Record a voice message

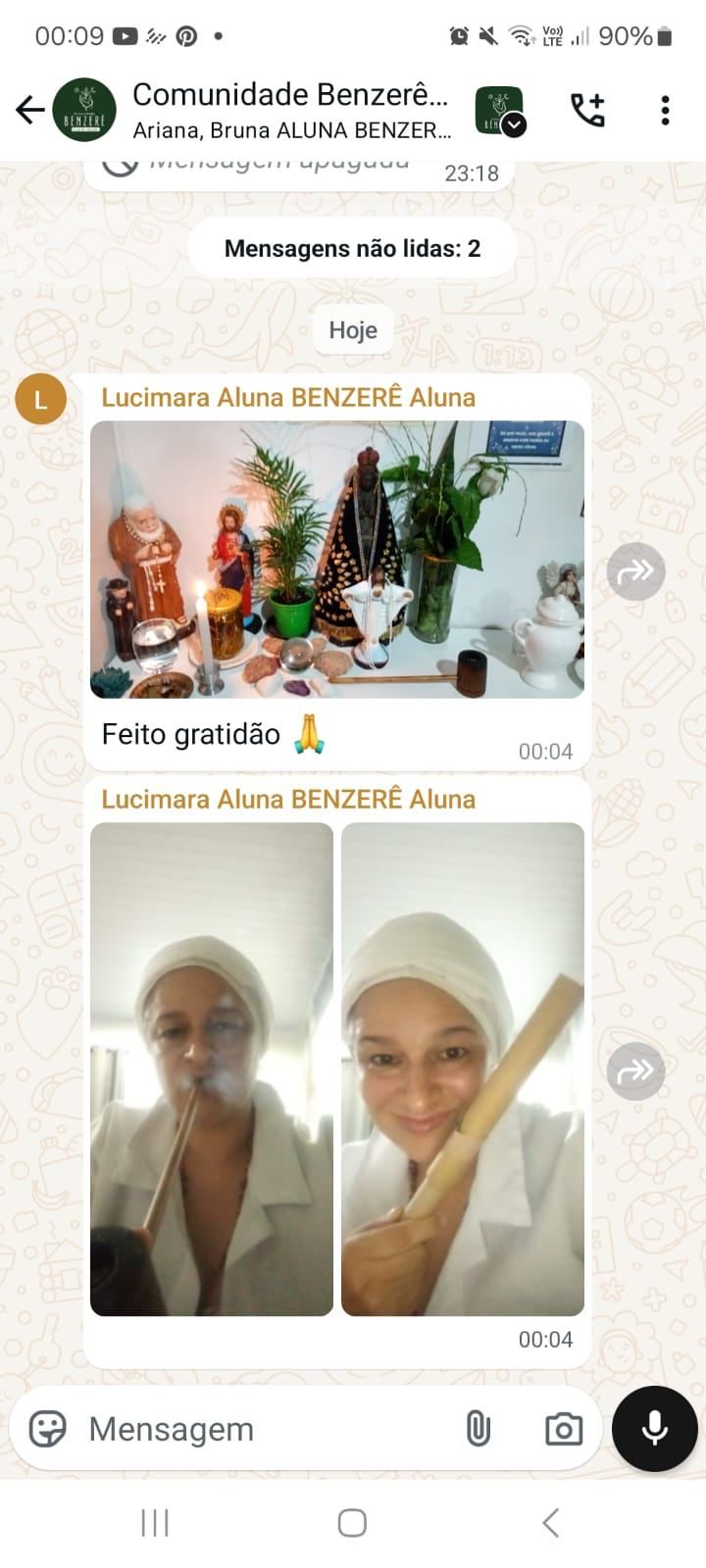coord(654,1429)
